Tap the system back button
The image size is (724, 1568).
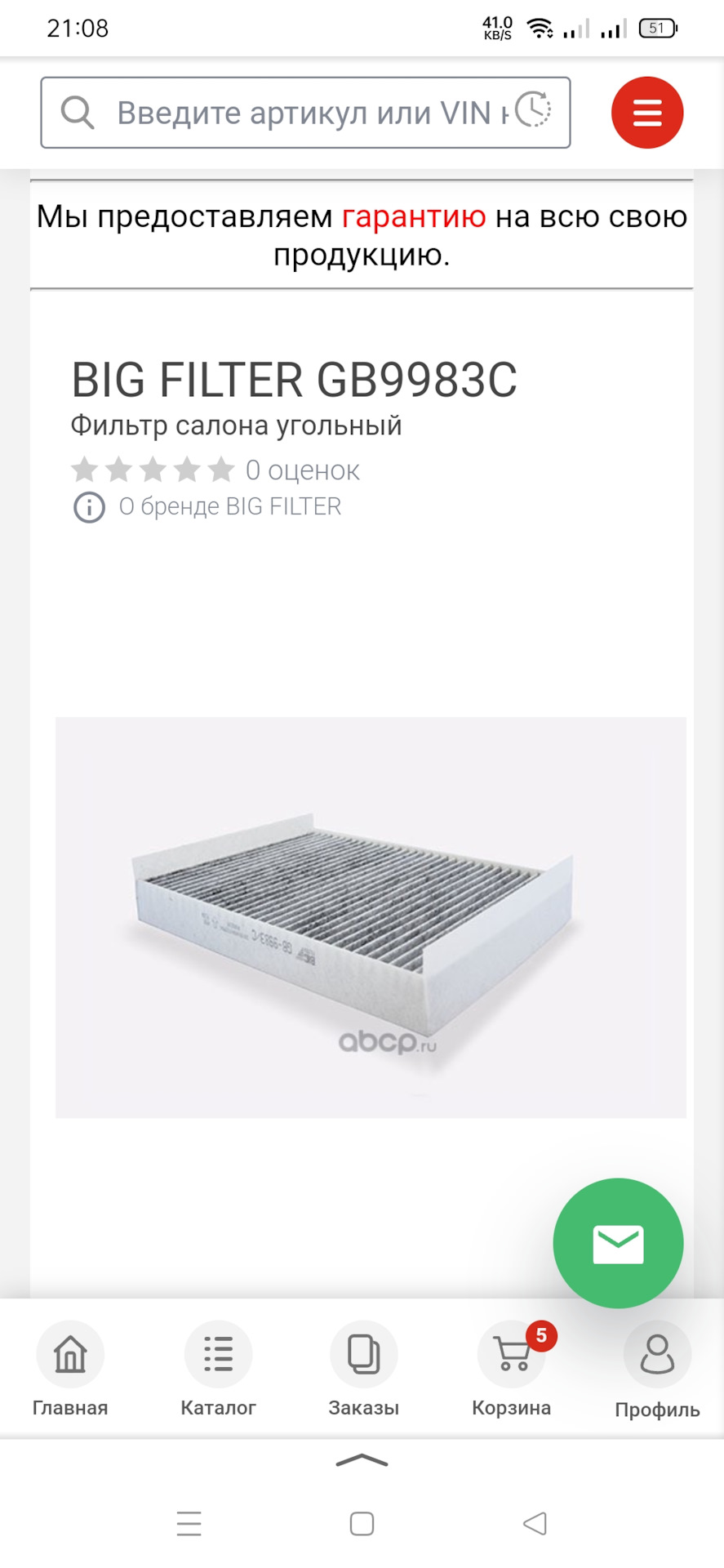point(535,1524)
